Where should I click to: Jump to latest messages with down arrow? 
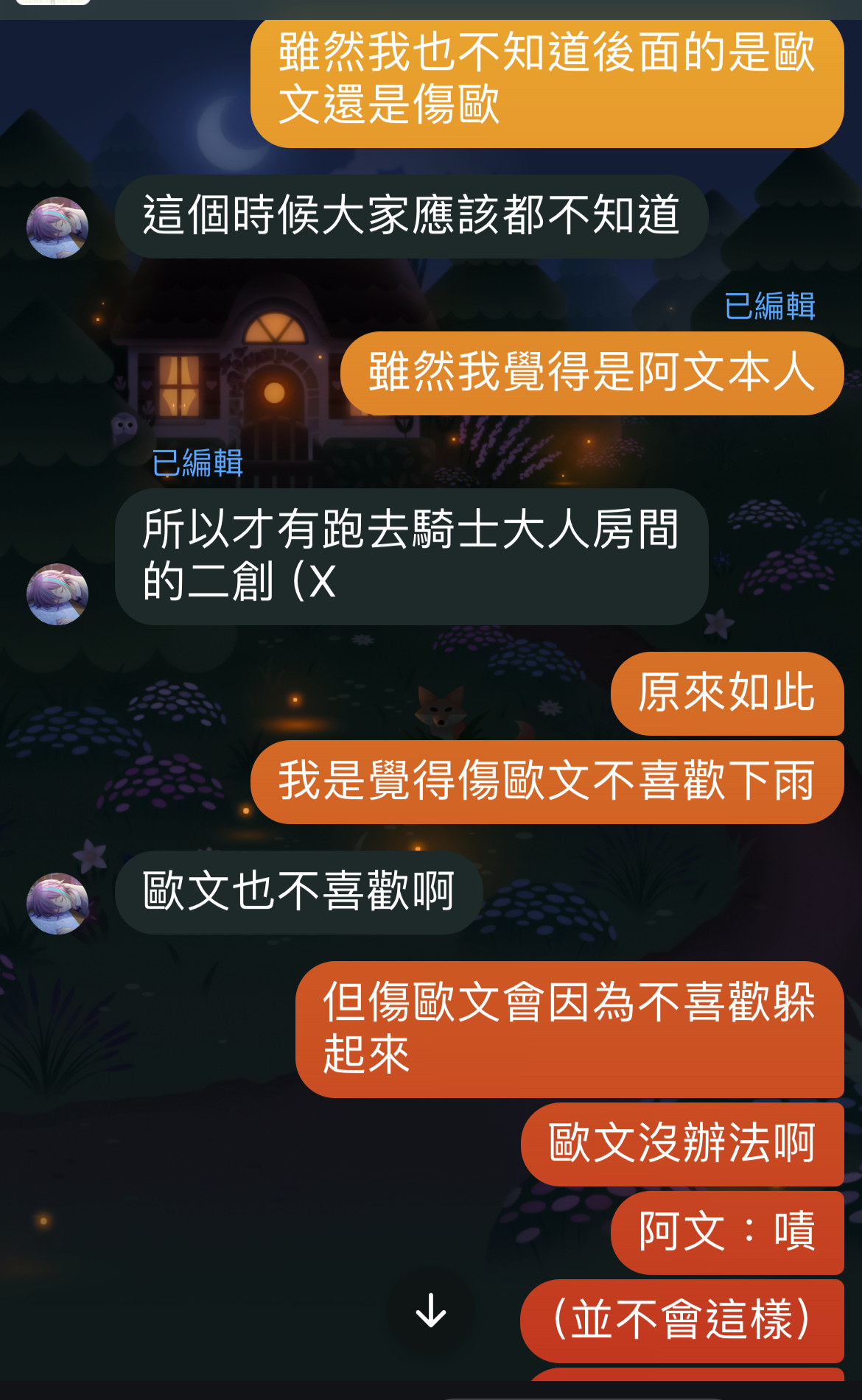pos(431,1311)
